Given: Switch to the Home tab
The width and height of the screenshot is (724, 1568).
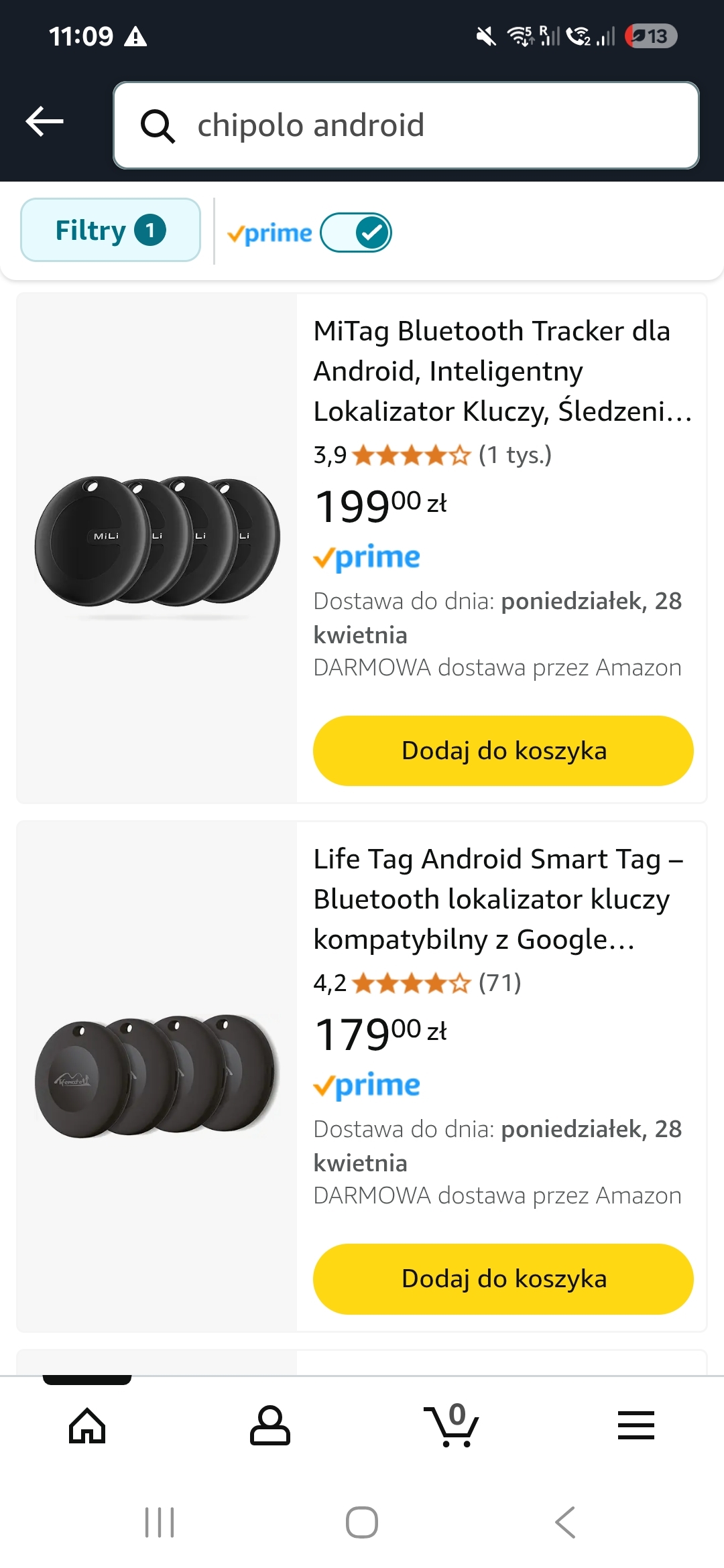Looking at the screenshot, I should (87, 1425).
